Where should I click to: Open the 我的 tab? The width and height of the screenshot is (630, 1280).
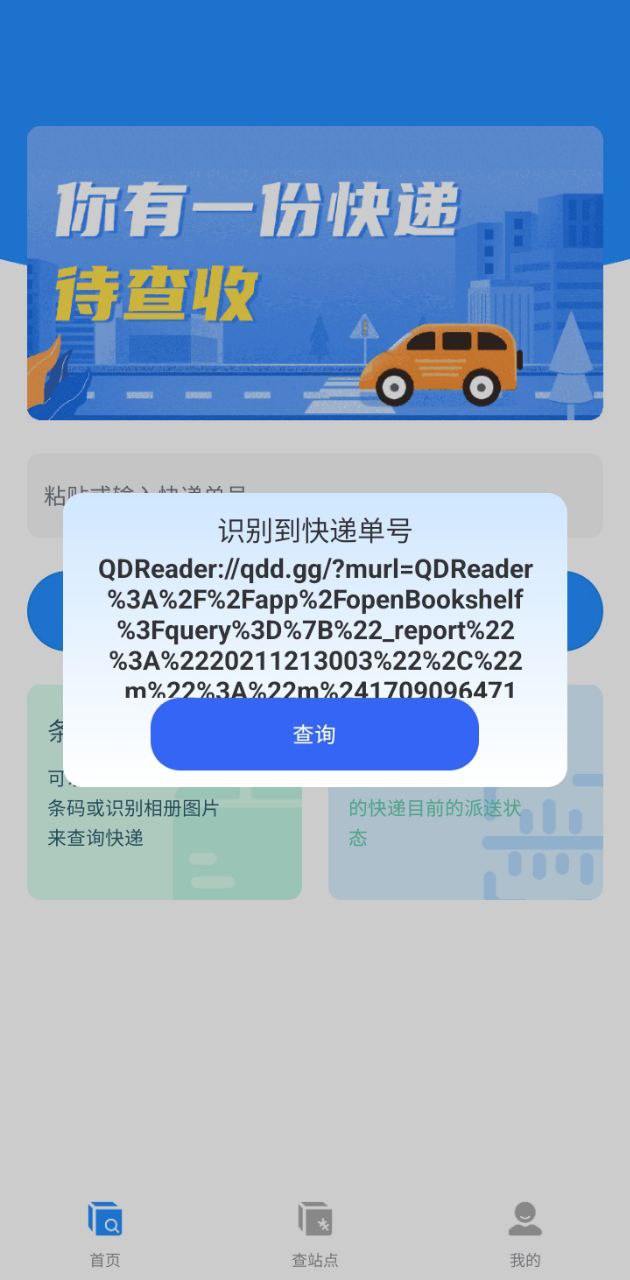[x=524, y=1234]
